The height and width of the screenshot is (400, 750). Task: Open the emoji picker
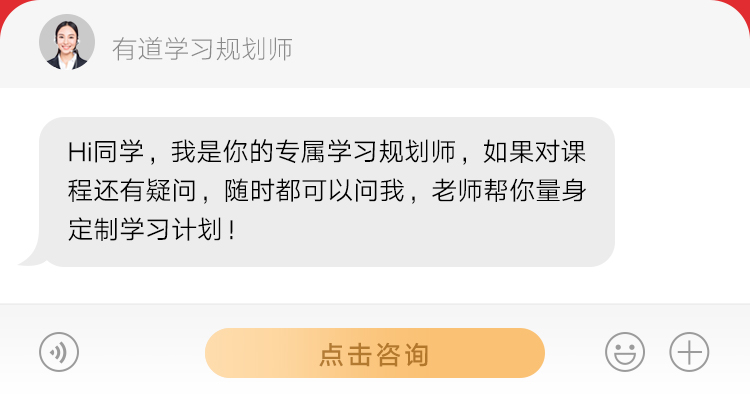(x=625, y=352)
